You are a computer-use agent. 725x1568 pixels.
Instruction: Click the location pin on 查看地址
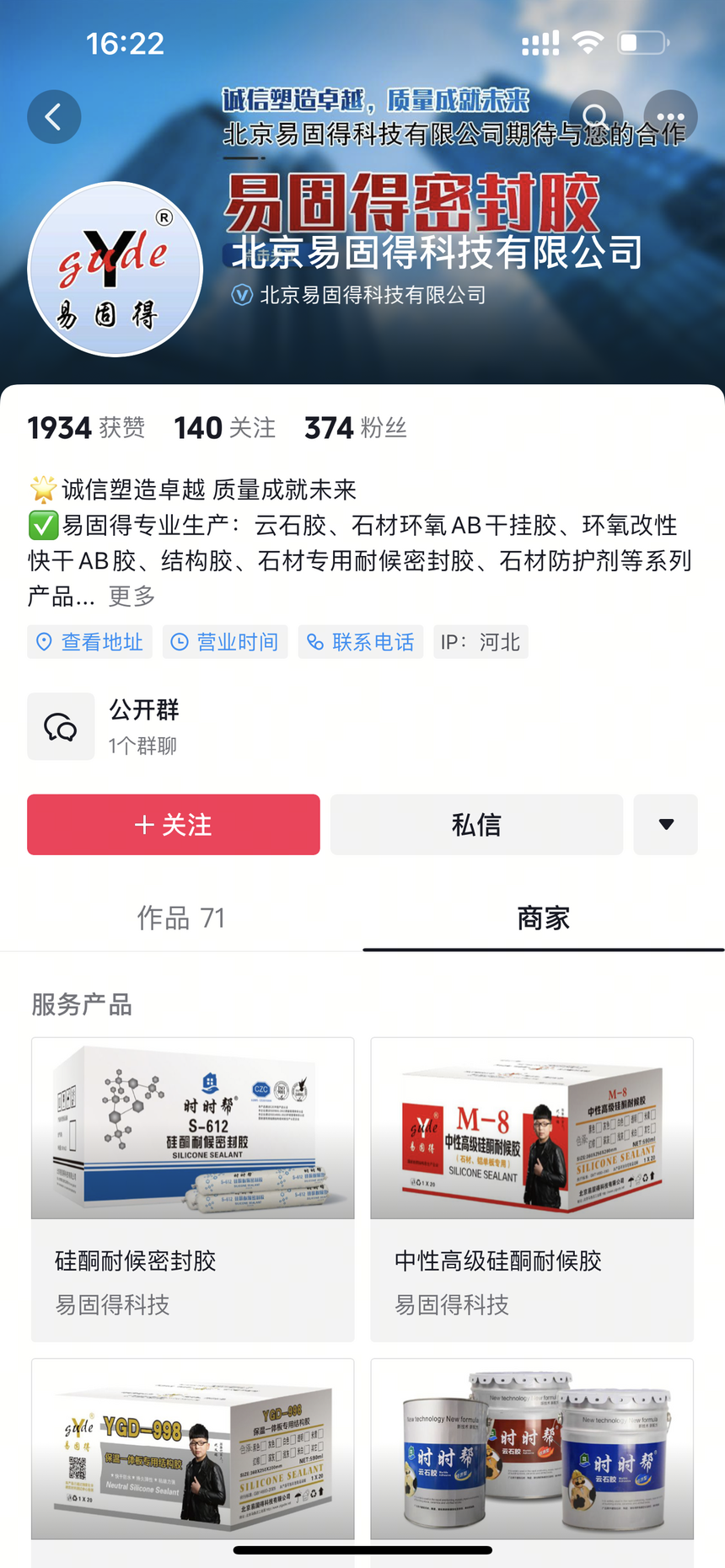tap(46, 642)
